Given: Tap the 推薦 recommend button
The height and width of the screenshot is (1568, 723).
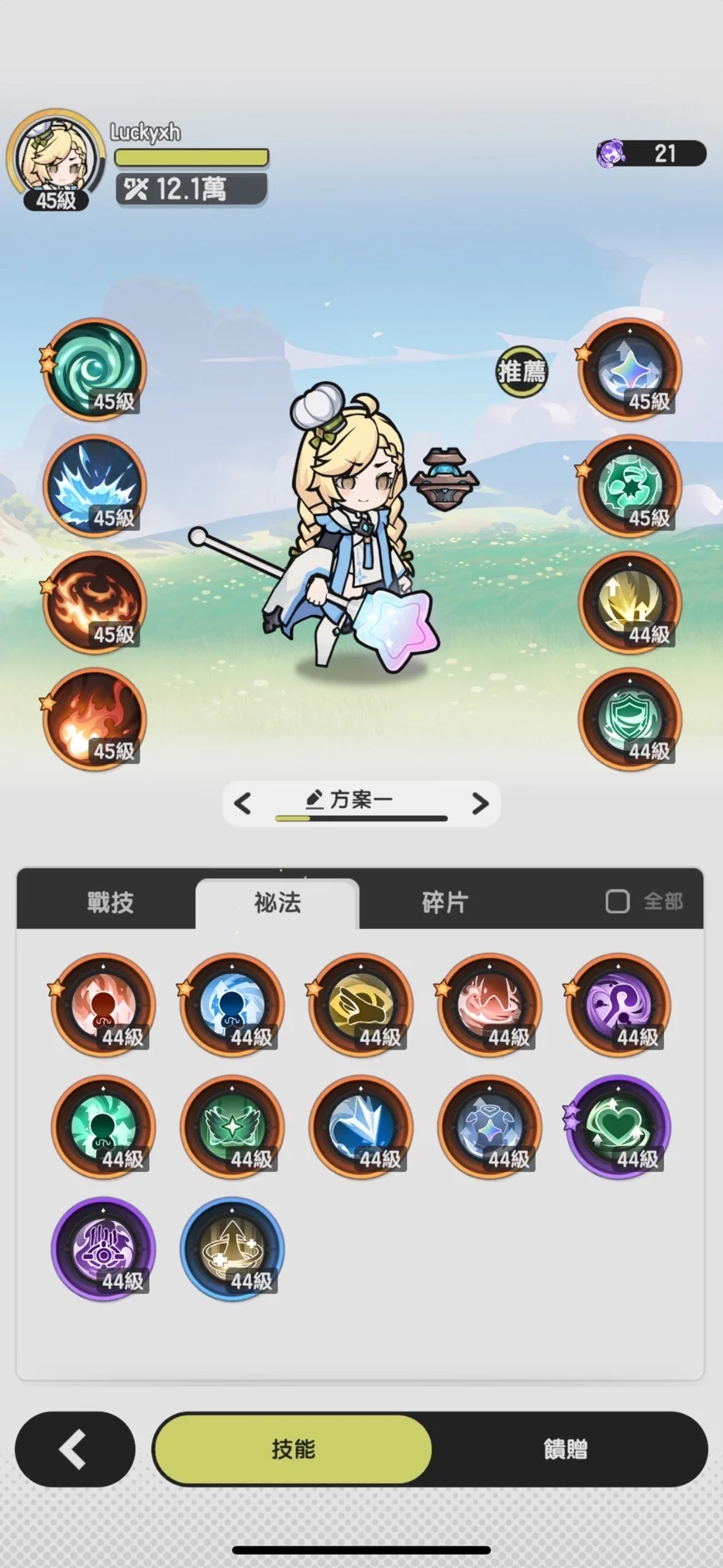Looking at the screenshot, I should (522, 371).
